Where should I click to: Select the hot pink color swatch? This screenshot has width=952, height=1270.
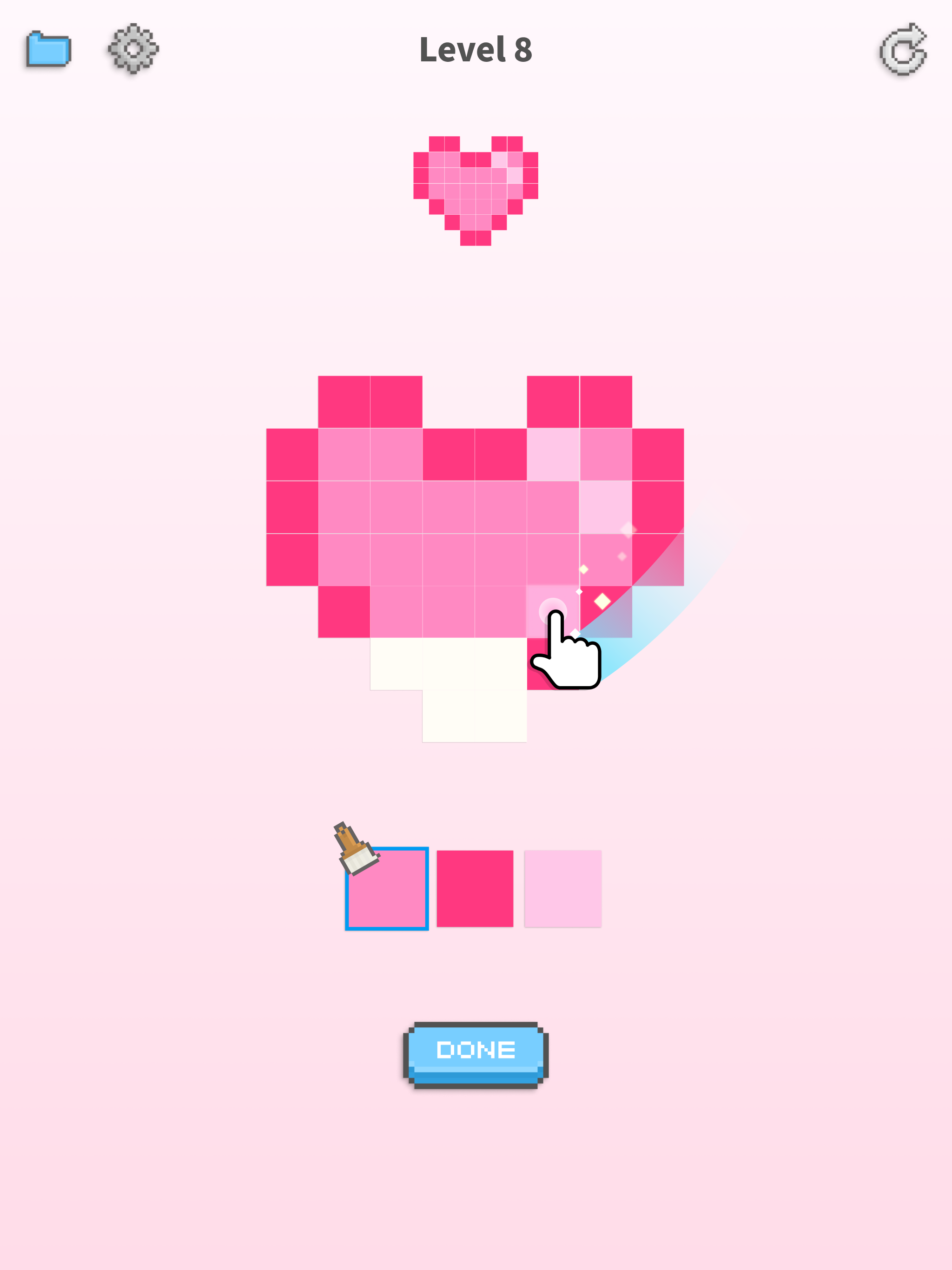(x=475, y=888)
